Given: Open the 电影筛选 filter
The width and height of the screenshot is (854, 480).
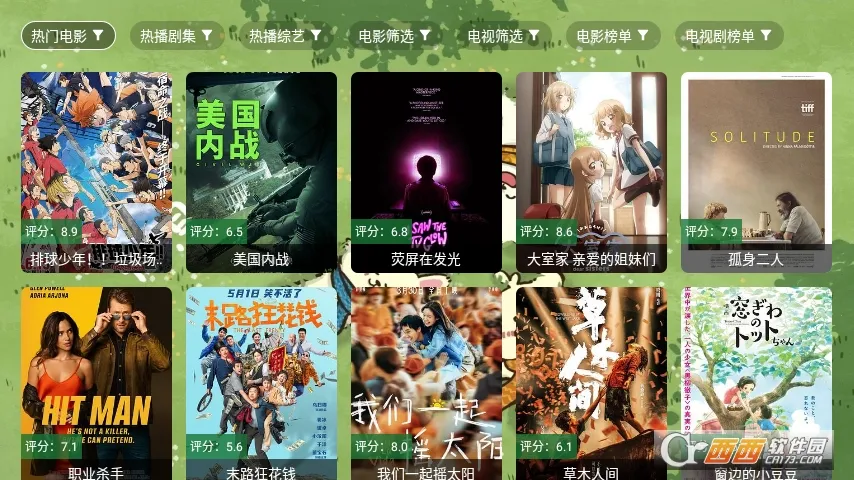Looking at the screenshot, I should click(x=394, y=36).
